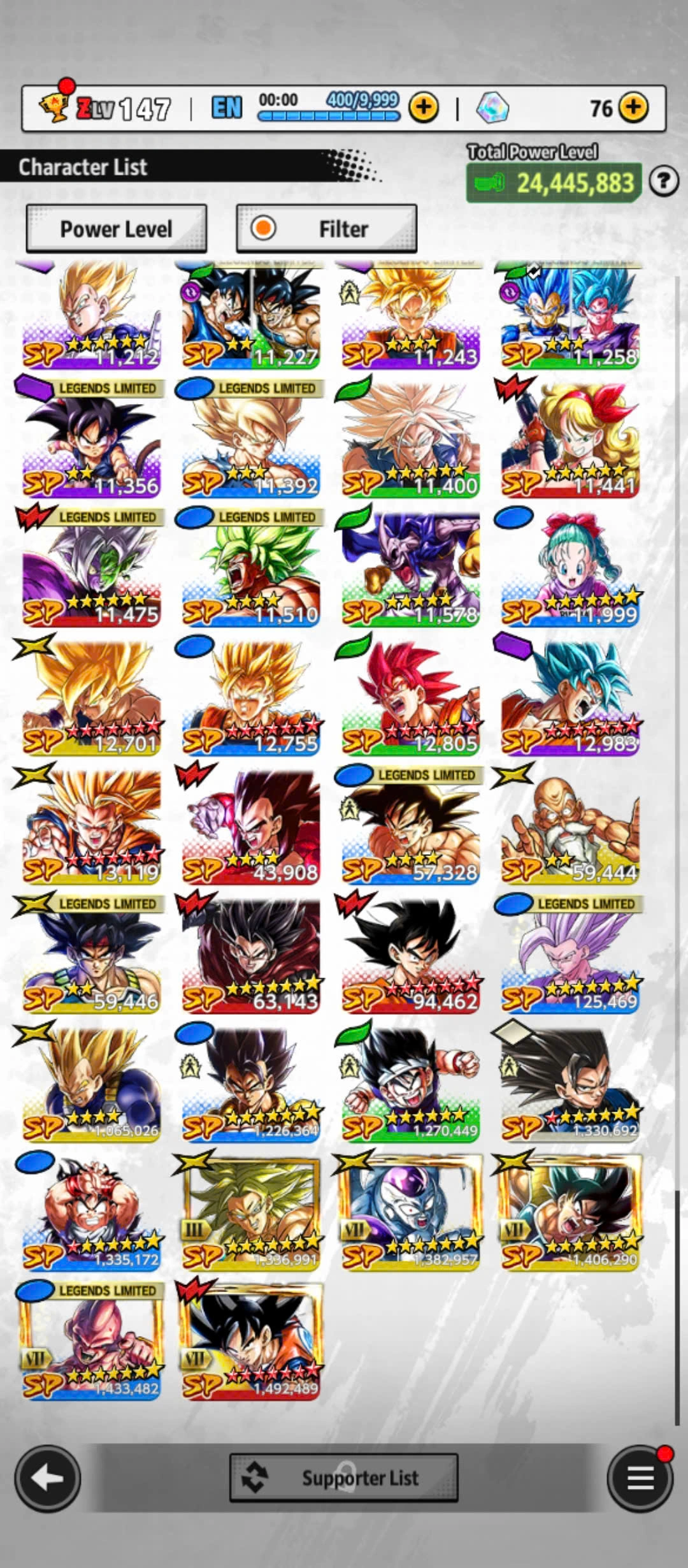Open the character with power 1,406,290
This screenshot has width=688, height=1568.
pos(570,1212)
